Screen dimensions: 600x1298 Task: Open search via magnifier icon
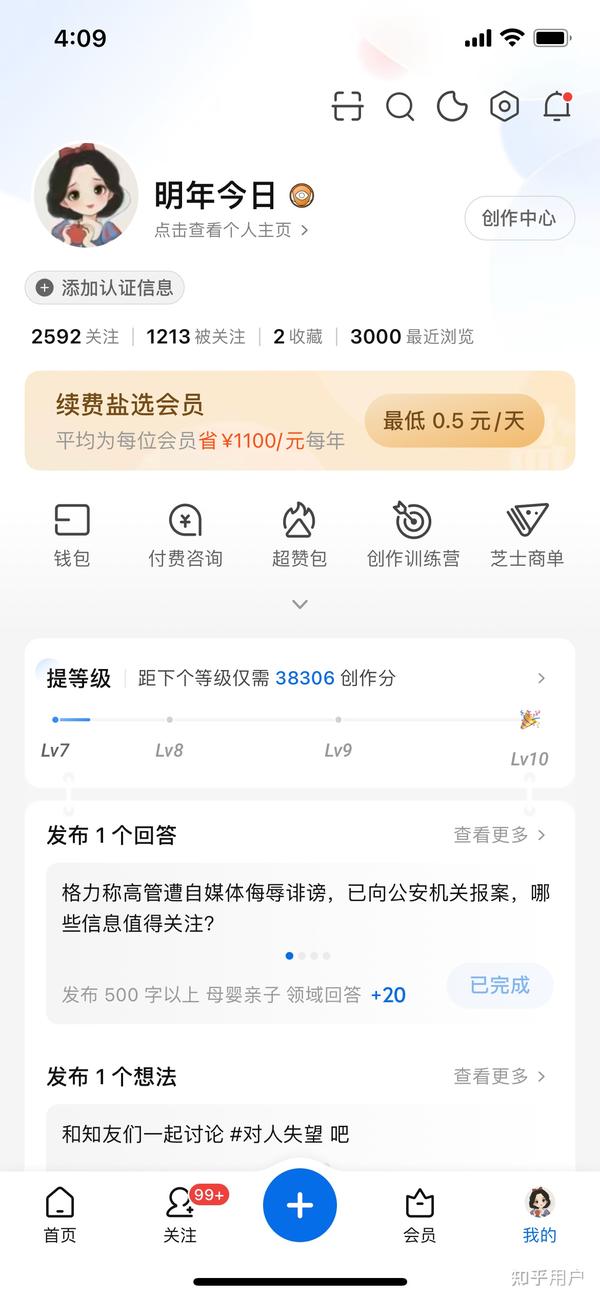400,106
